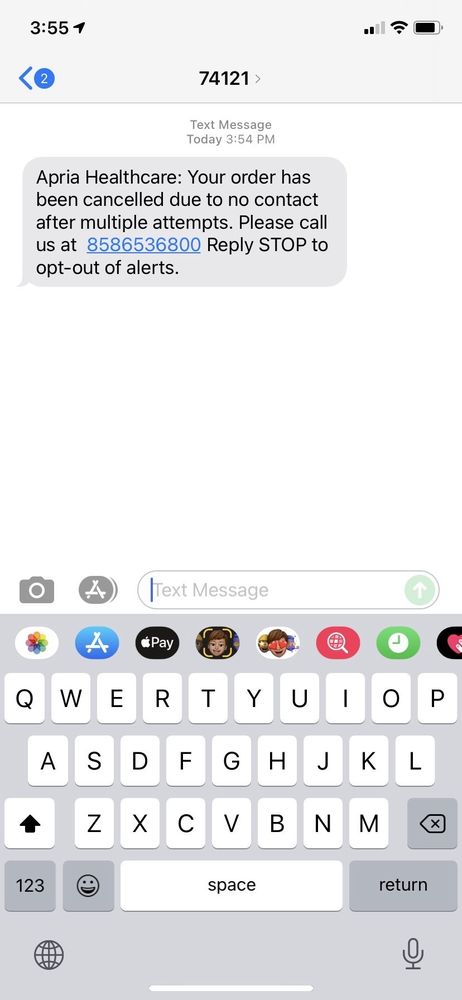Switch keyboard language with the globe
Image resolution: width=462 pixels, height=1000 pixels.
48,955
